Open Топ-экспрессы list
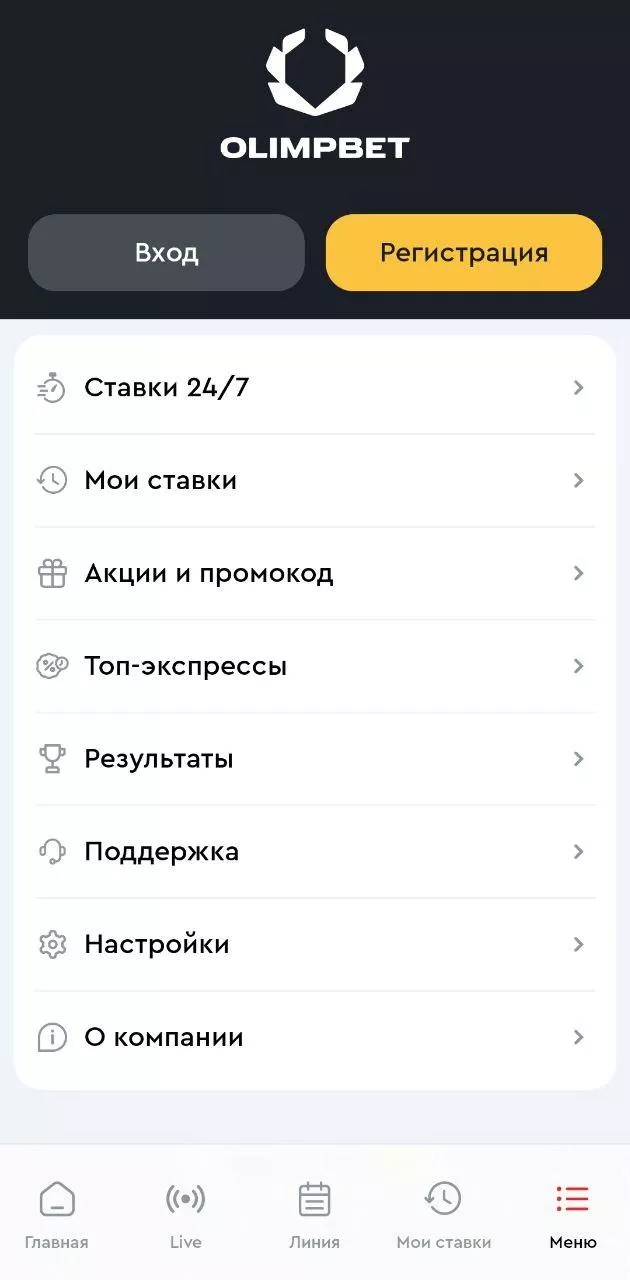 [x=314, y=666]
